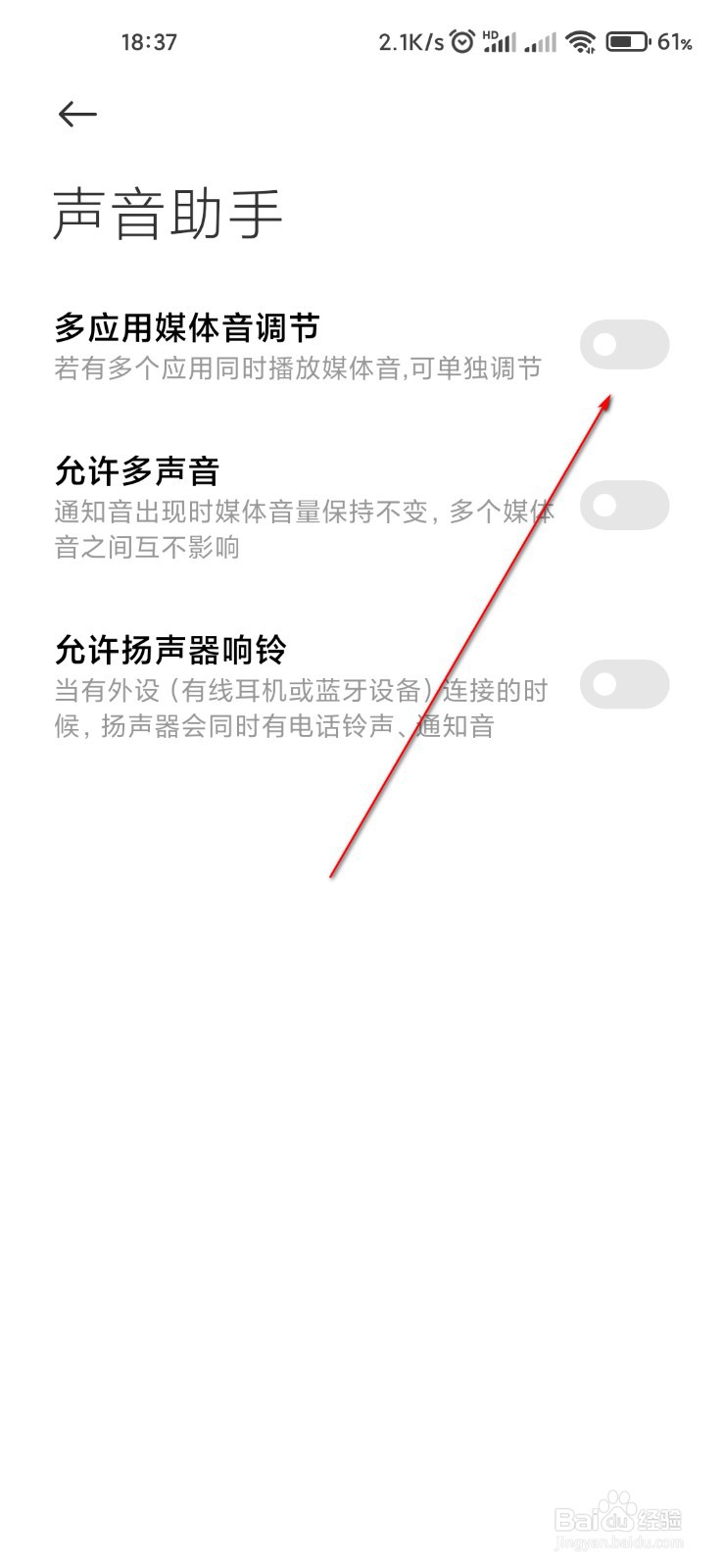Tap the back arrow to return
Screen dimensions: 723x1568
(x=77, y=114)
